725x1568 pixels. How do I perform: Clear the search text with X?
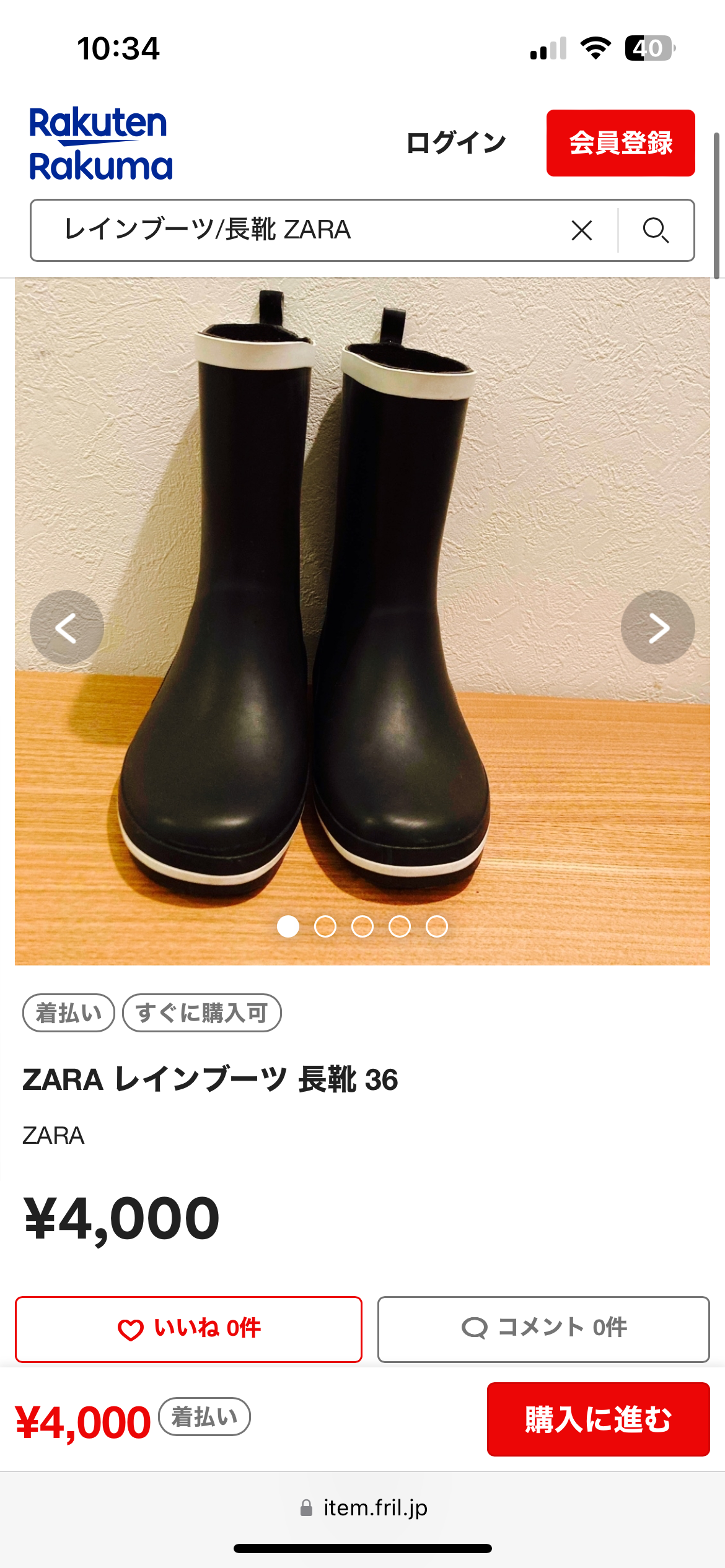point(581,230)
